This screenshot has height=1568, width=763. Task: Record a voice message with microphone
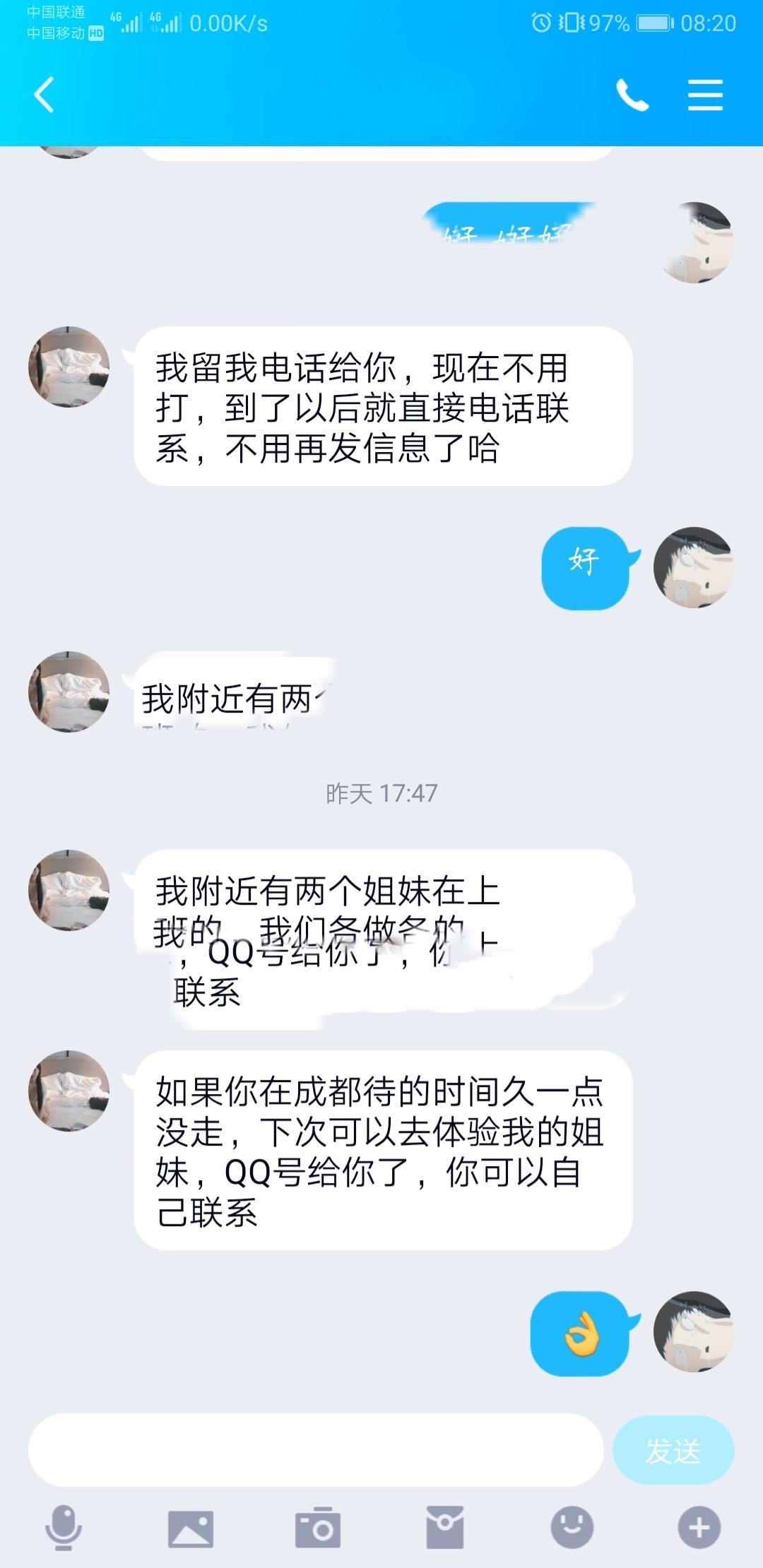click(64, 1527)
